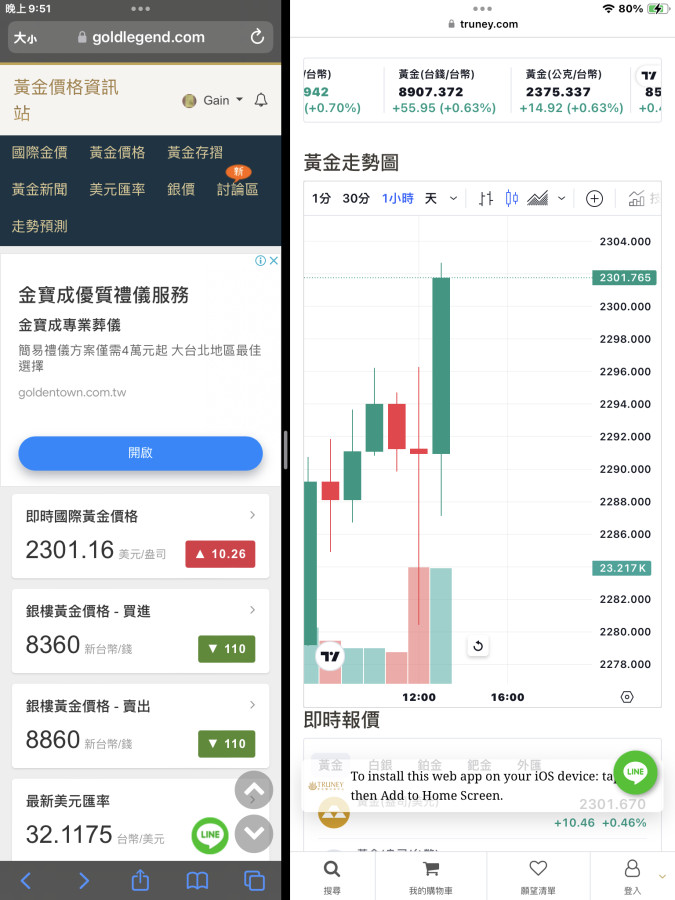Tap the 開啟 ad button

tap(140, 453)
